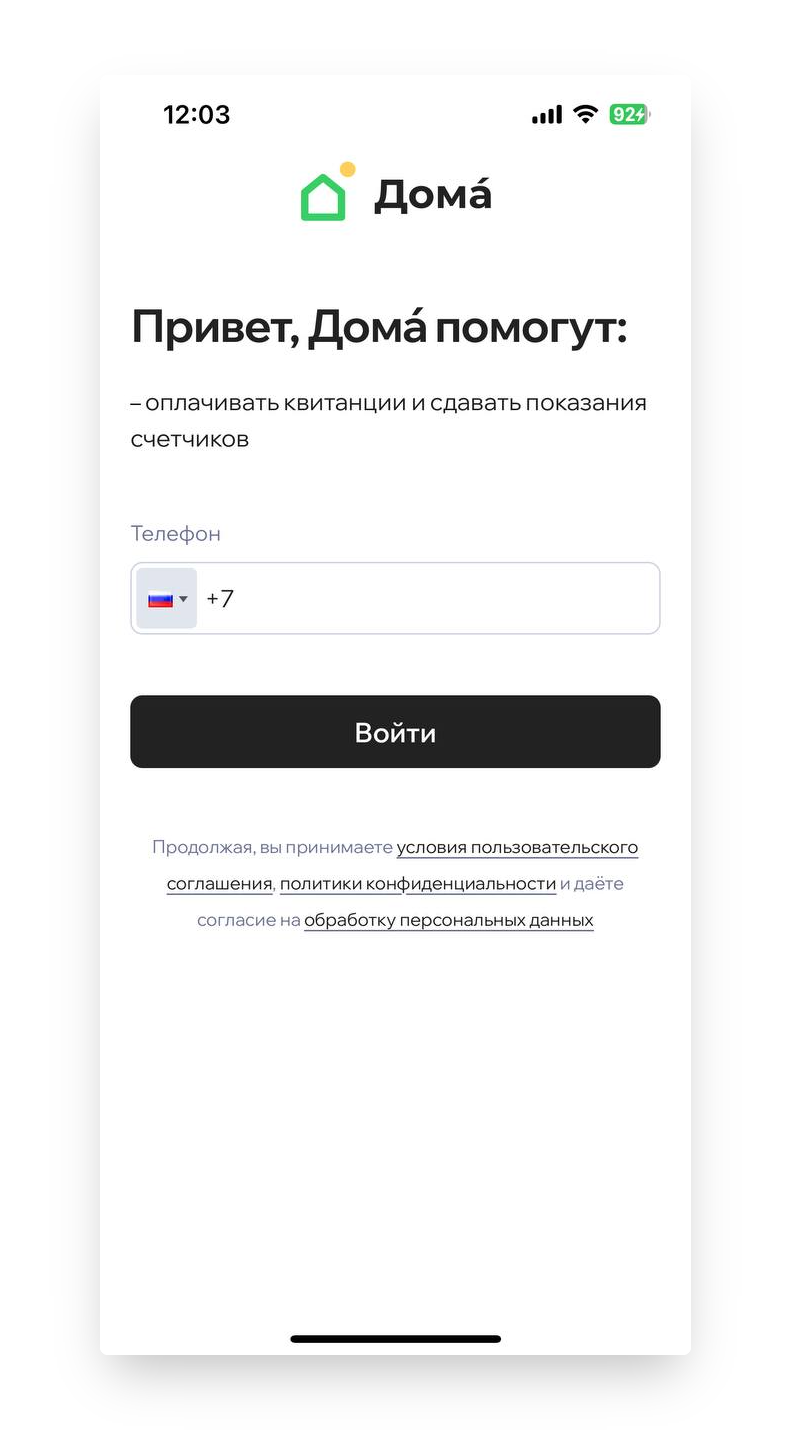
Task: Open политики конфиденциальности link
Action: click(x=418, y=884)
